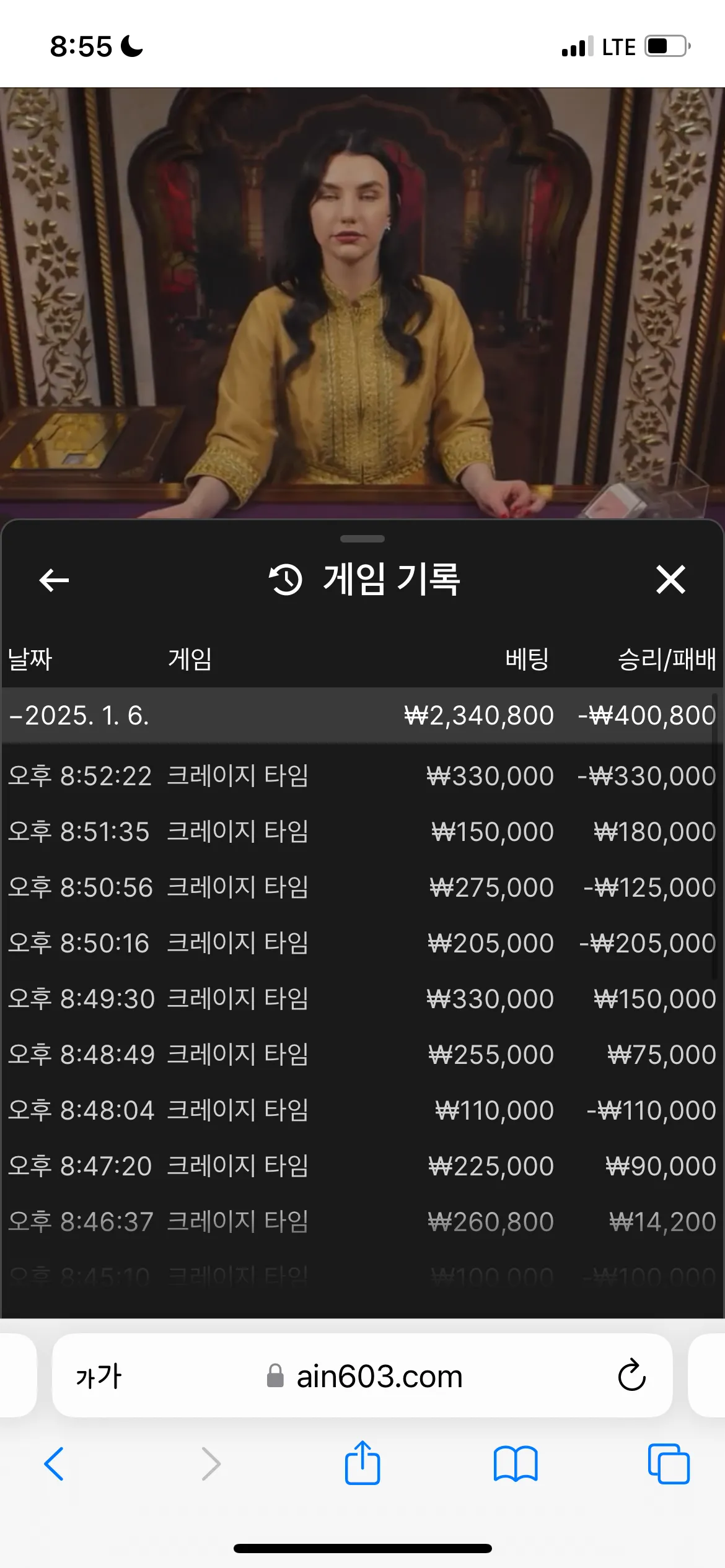
Task: Open the 8:48:49 Crazy Time record
Action: tap(362, 1055)
